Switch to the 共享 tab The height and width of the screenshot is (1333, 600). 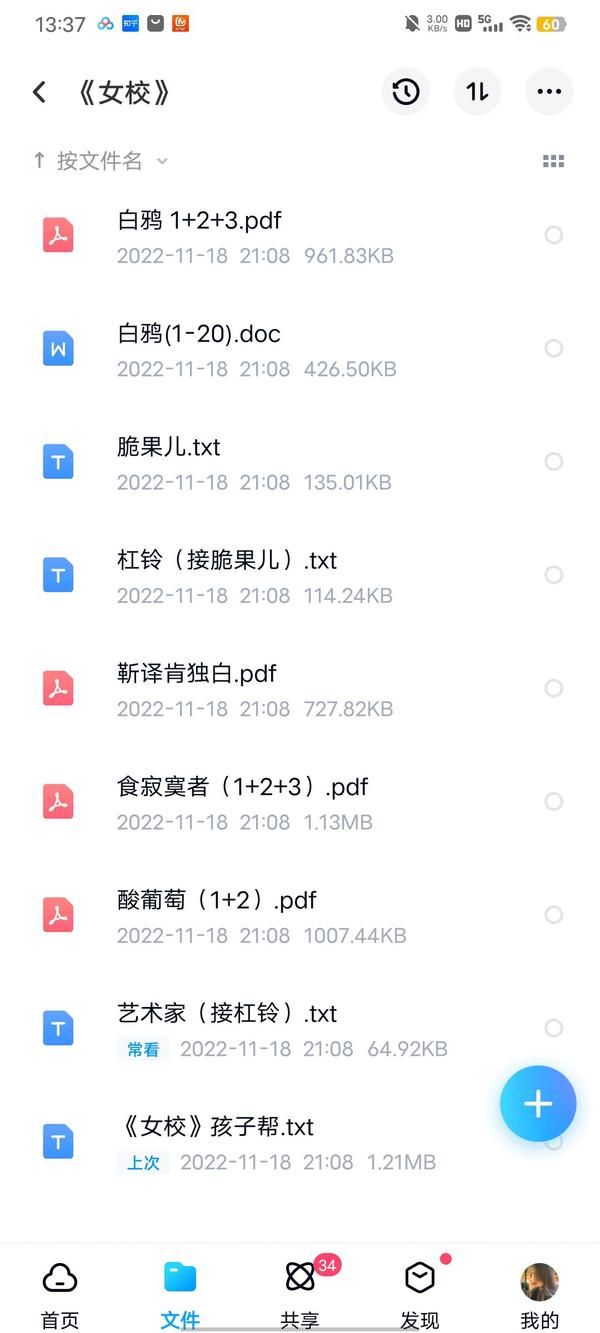pyautogui.click(x=300, y=1295)
